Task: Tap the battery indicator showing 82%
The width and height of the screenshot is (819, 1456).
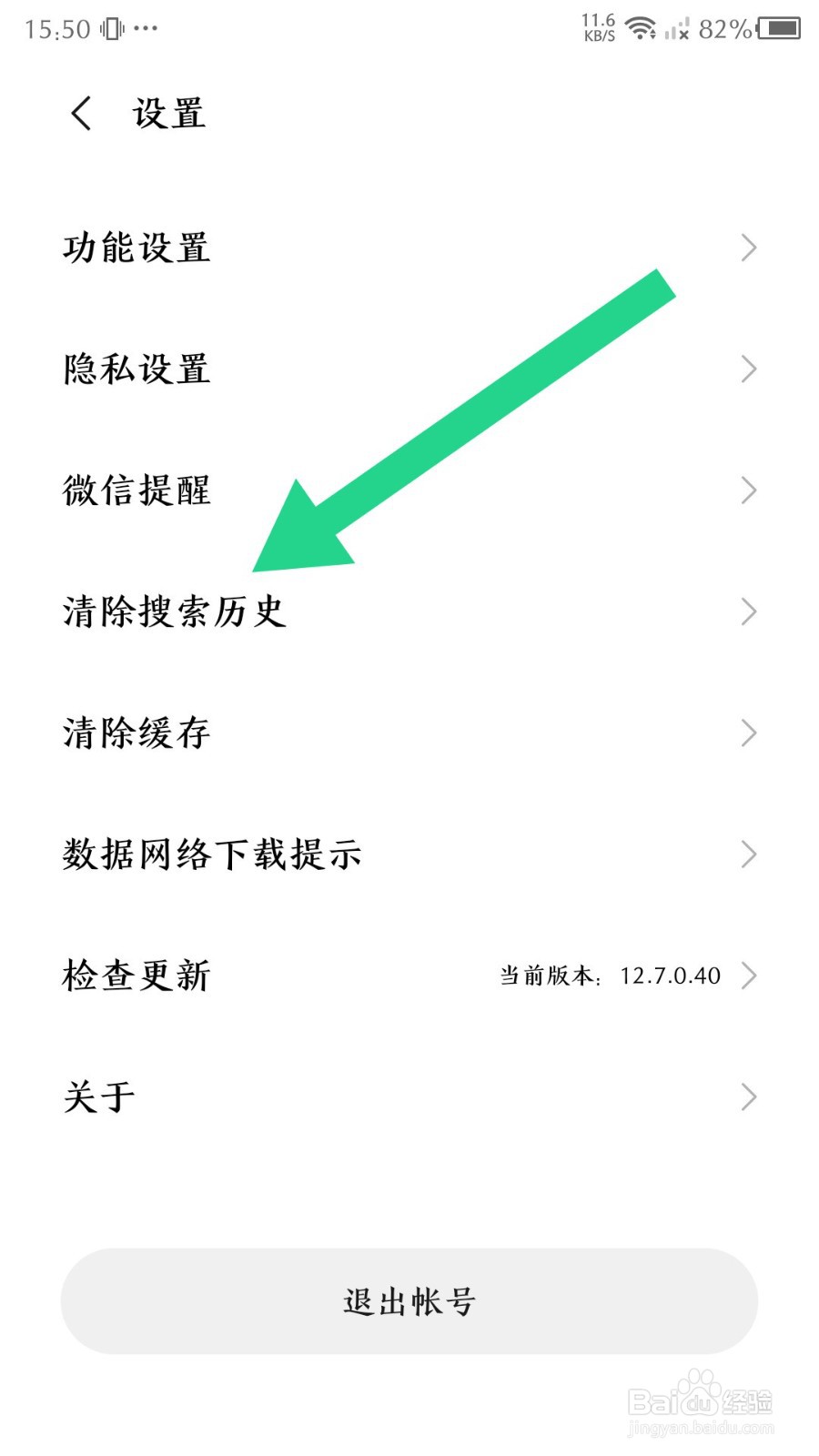Action: (778, 30)
